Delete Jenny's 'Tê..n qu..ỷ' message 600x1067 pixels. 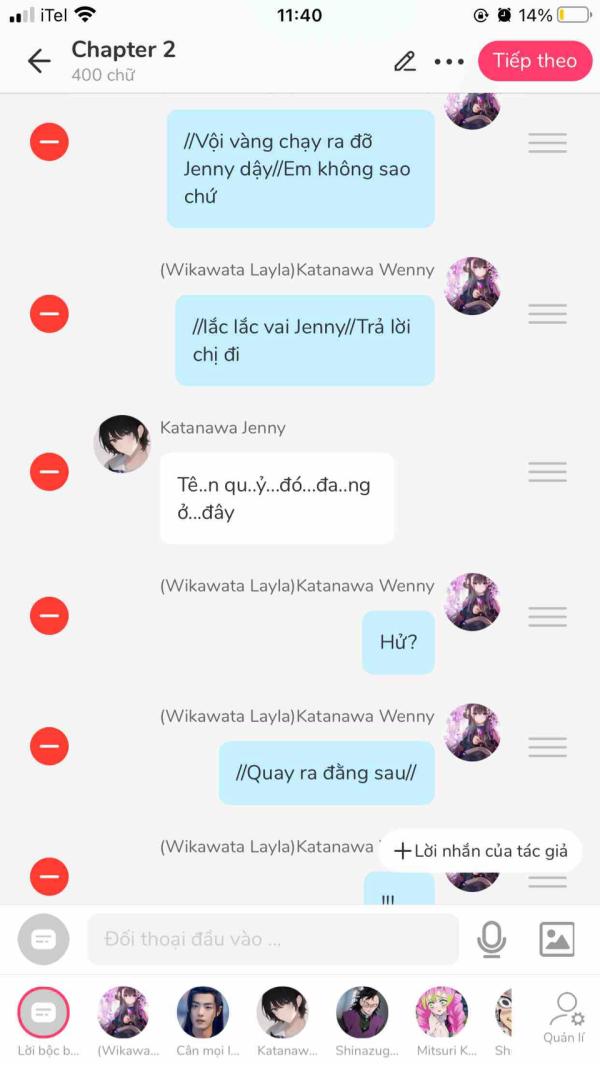pyautogui.click(x=49, y=471)
